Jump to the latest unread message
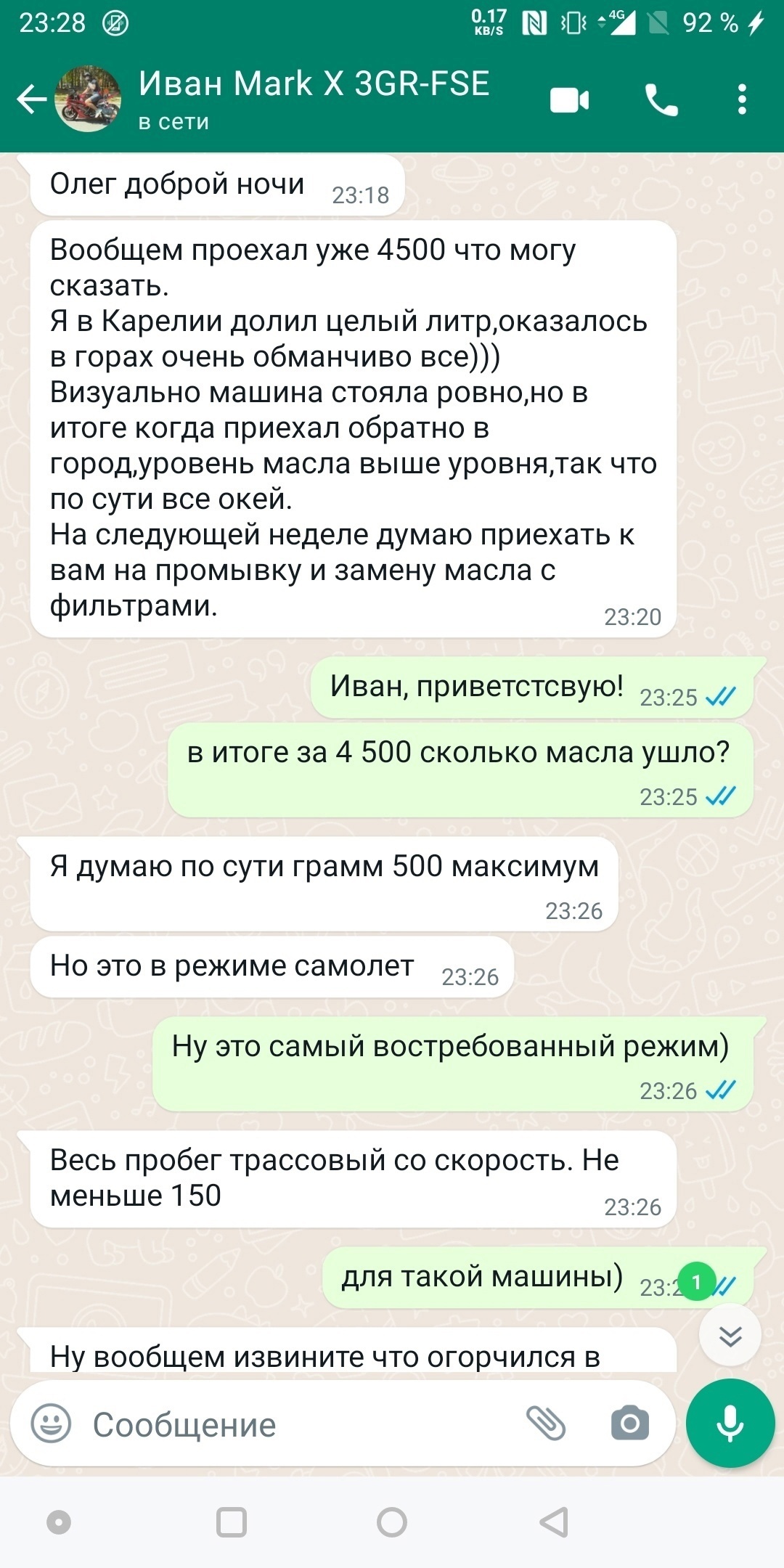This screenshot has width=784, height=1568. point(730,1335)
